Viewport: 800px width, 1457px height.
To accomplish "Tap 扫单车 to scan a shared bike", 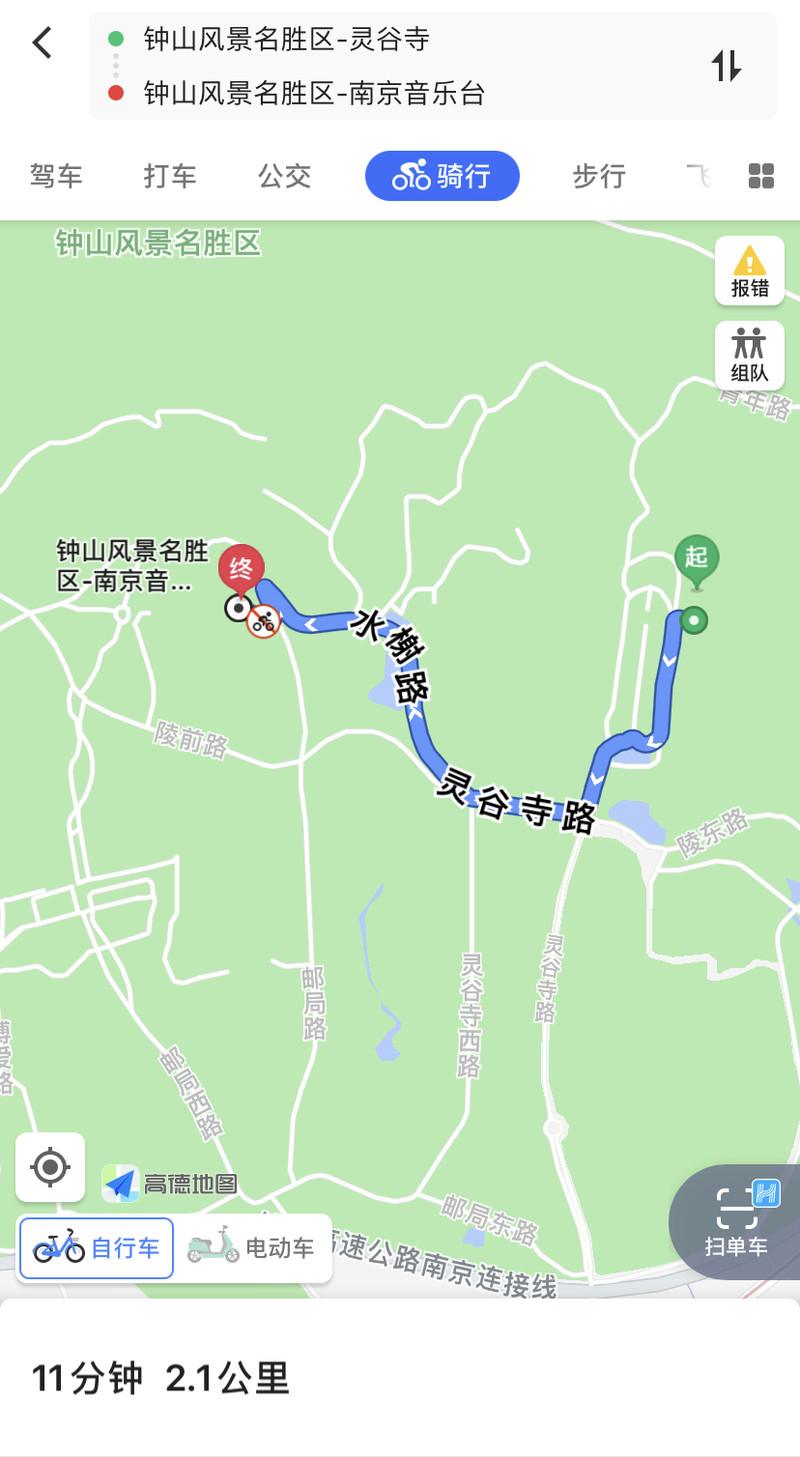I will pyautogui.click(x=737, y=1222).
